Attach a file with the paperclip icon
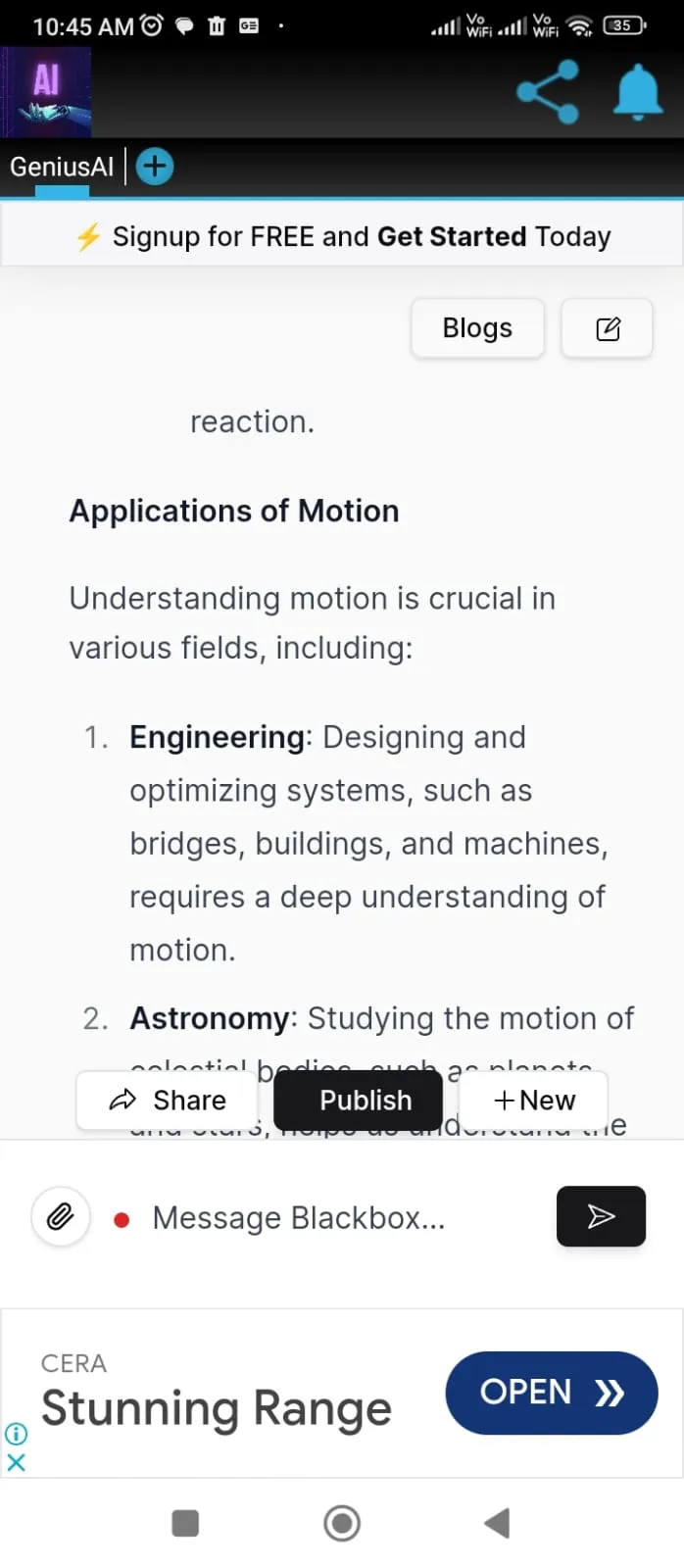 61,1217
